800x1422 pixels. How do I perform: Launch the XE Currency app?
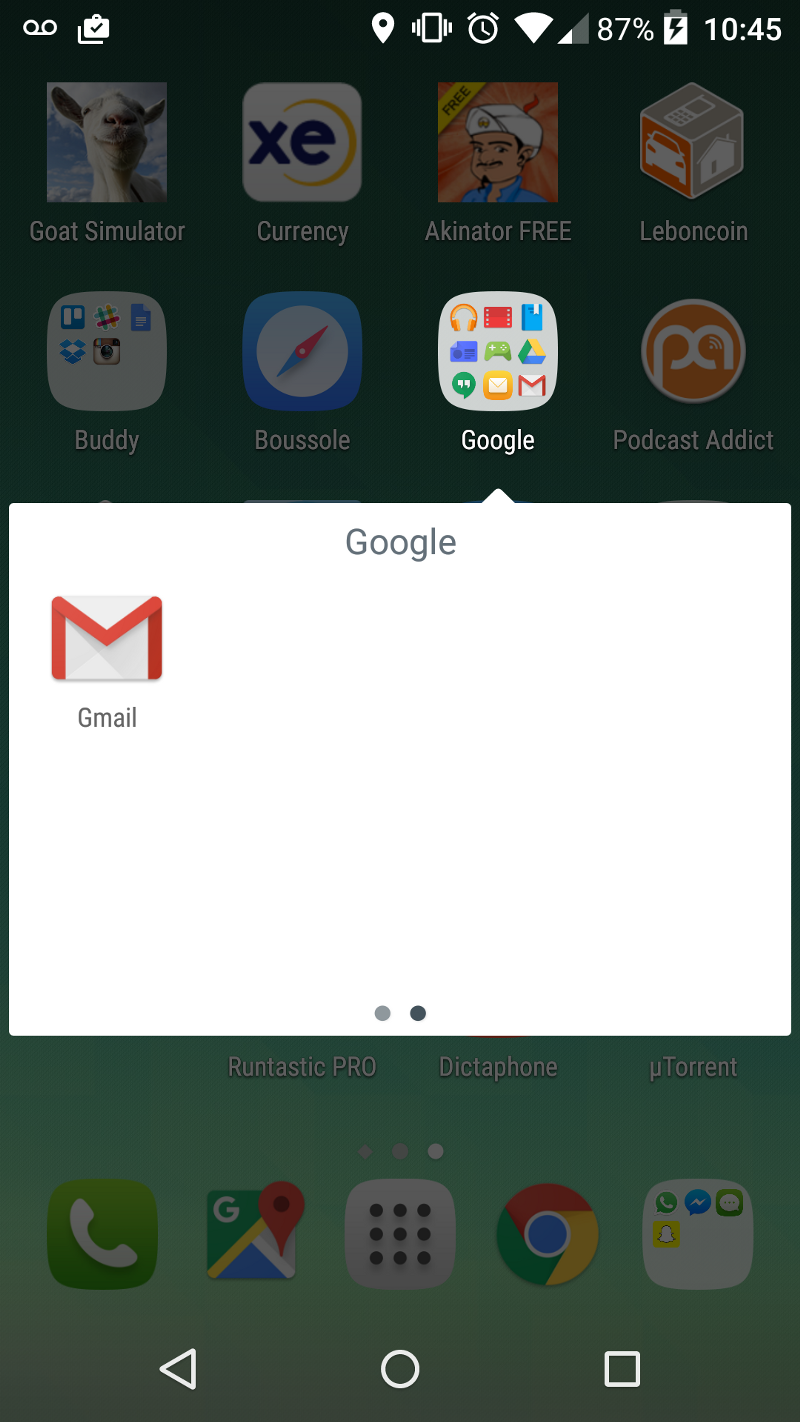click(x=302, y=143)
